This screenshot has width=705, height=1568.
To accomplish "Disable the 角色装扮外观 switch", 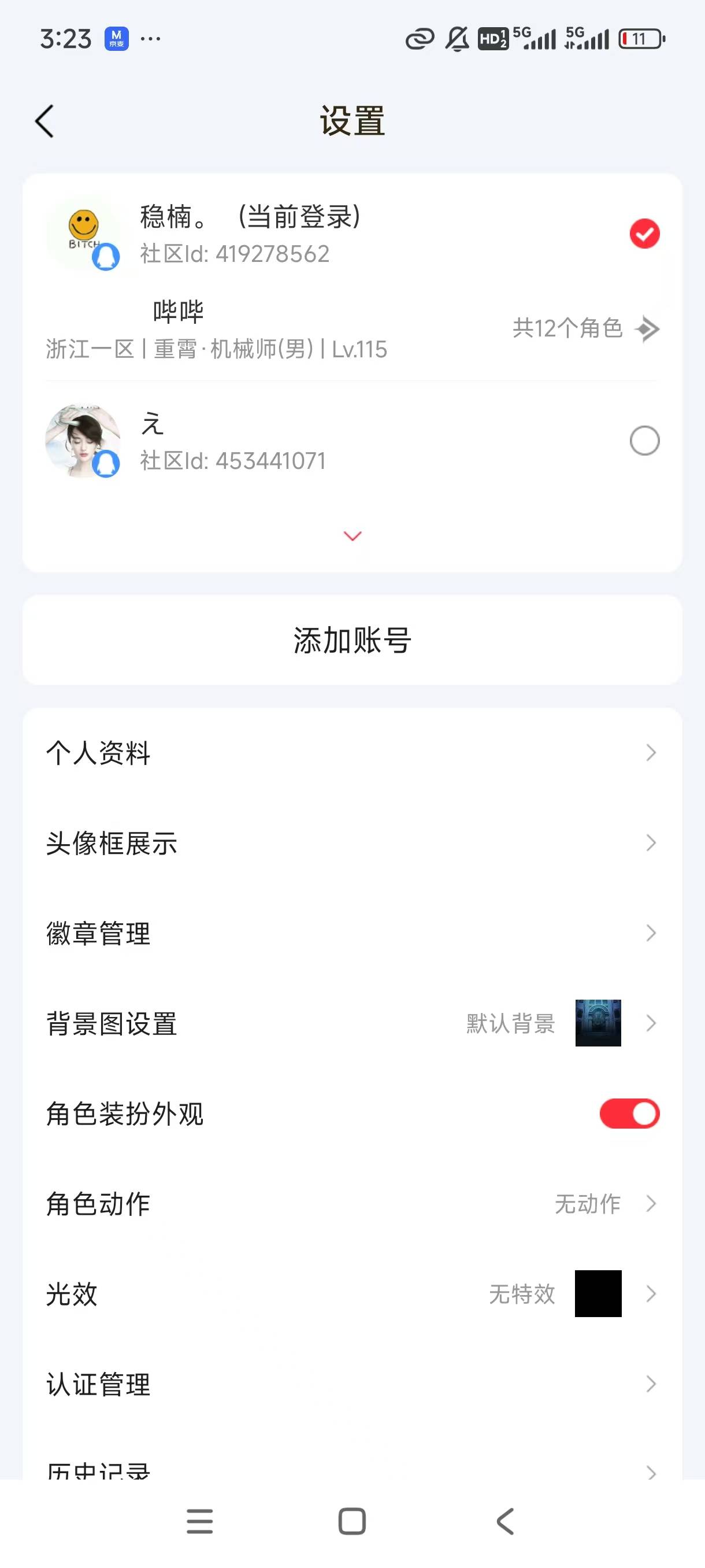I will (x=629, y=1114).
